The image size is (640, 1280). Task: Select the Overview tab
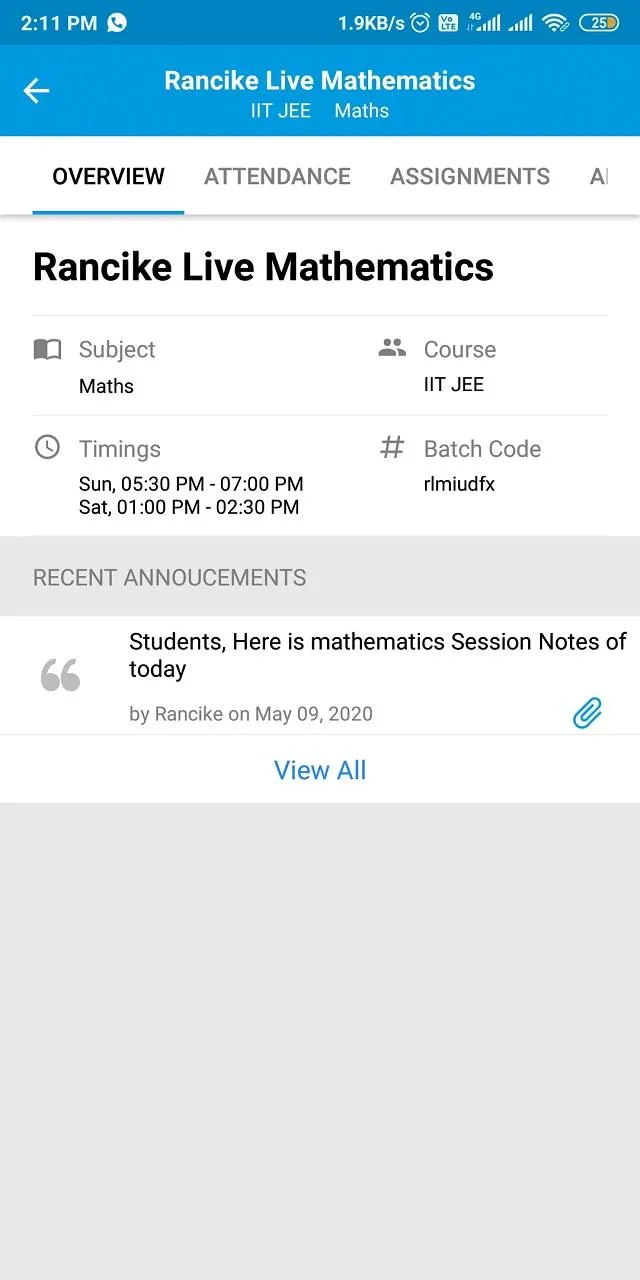[x=108, y=177]
